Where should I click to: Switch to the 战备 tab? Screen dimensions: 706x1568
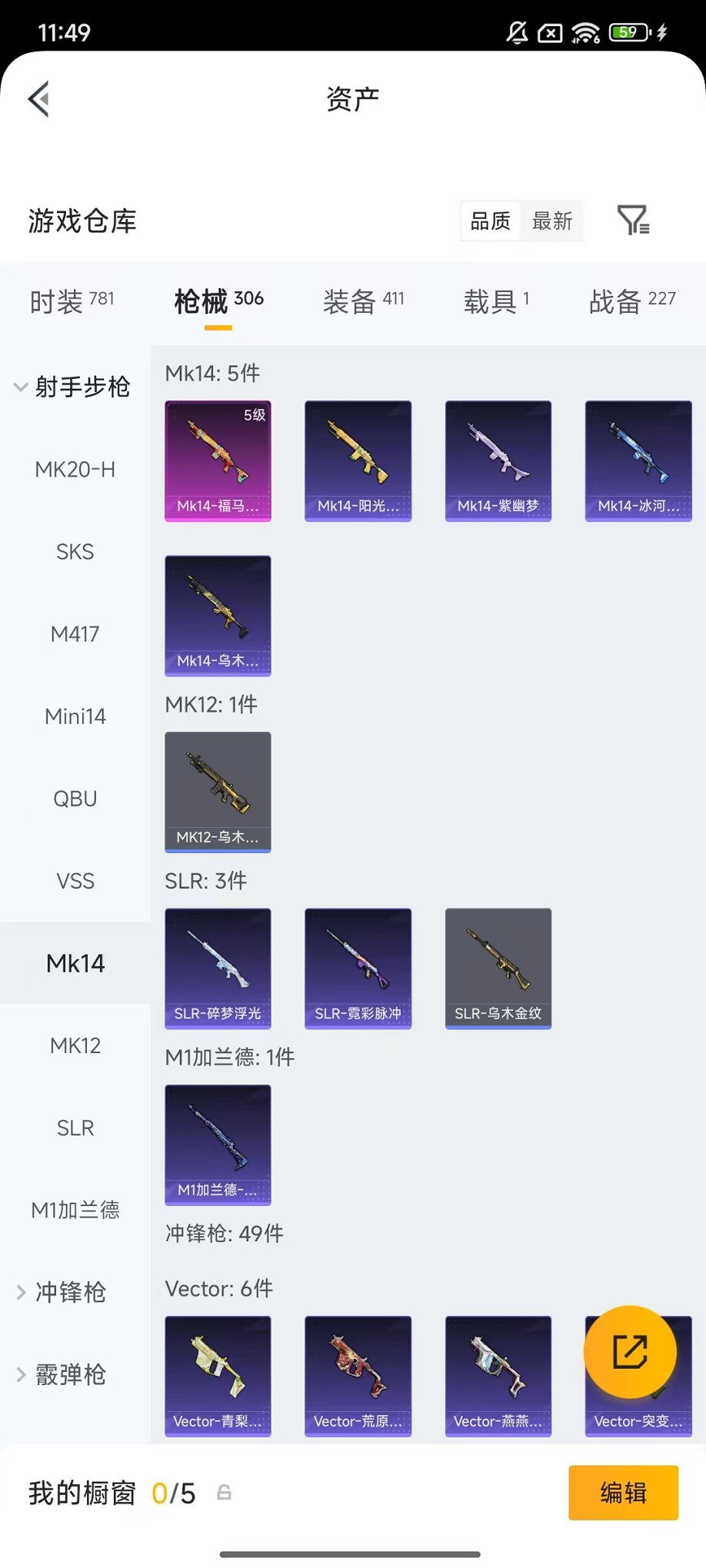(x=632, y=301)
